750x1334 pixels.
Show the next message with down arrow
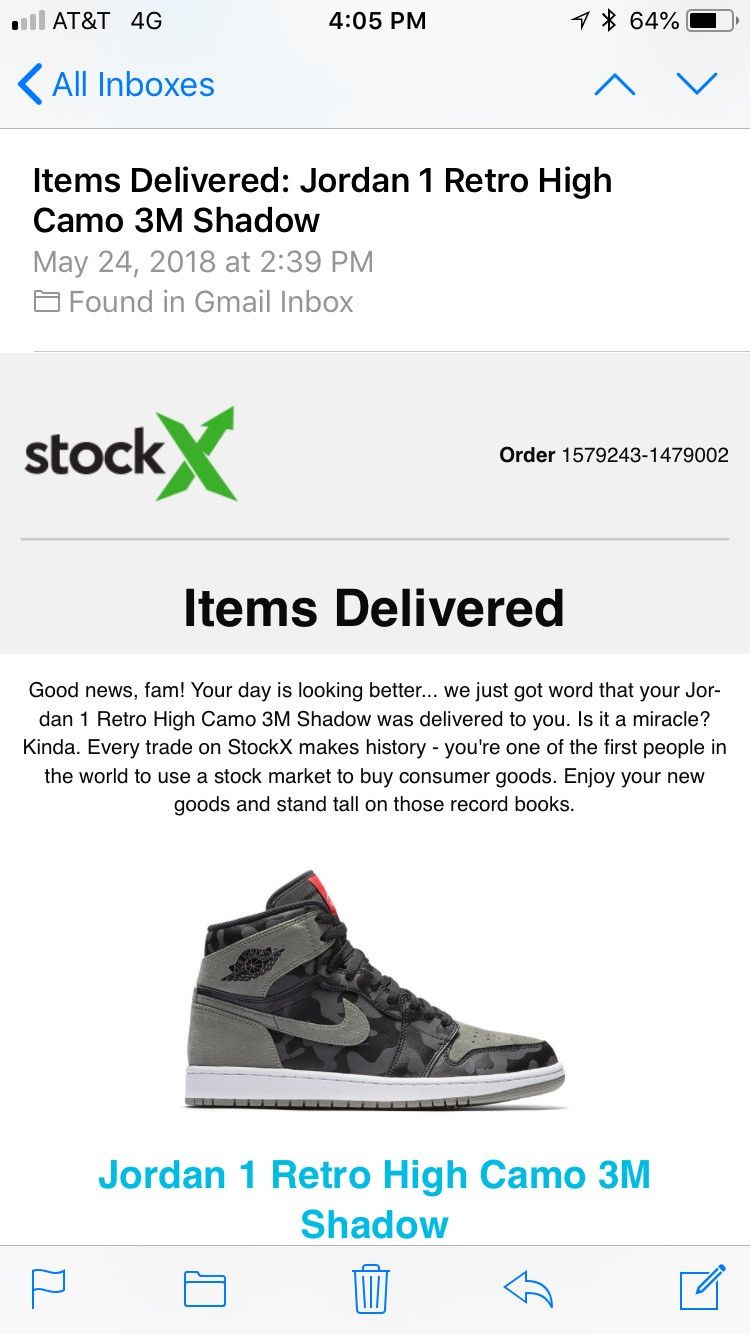pos(697,85)
